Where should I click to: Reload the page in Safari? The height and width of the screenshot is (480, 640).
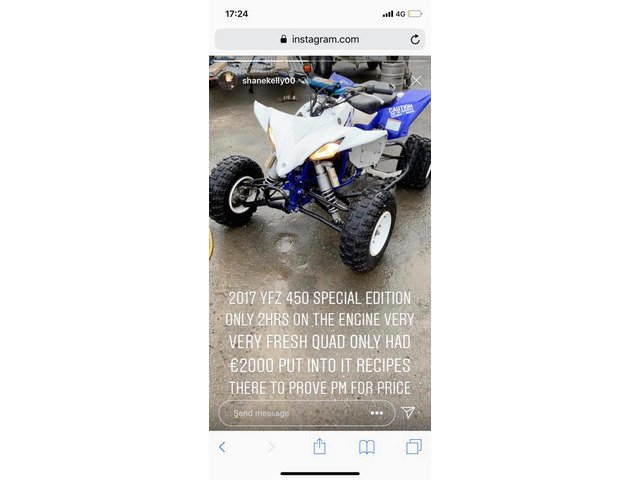coord(415,39)
